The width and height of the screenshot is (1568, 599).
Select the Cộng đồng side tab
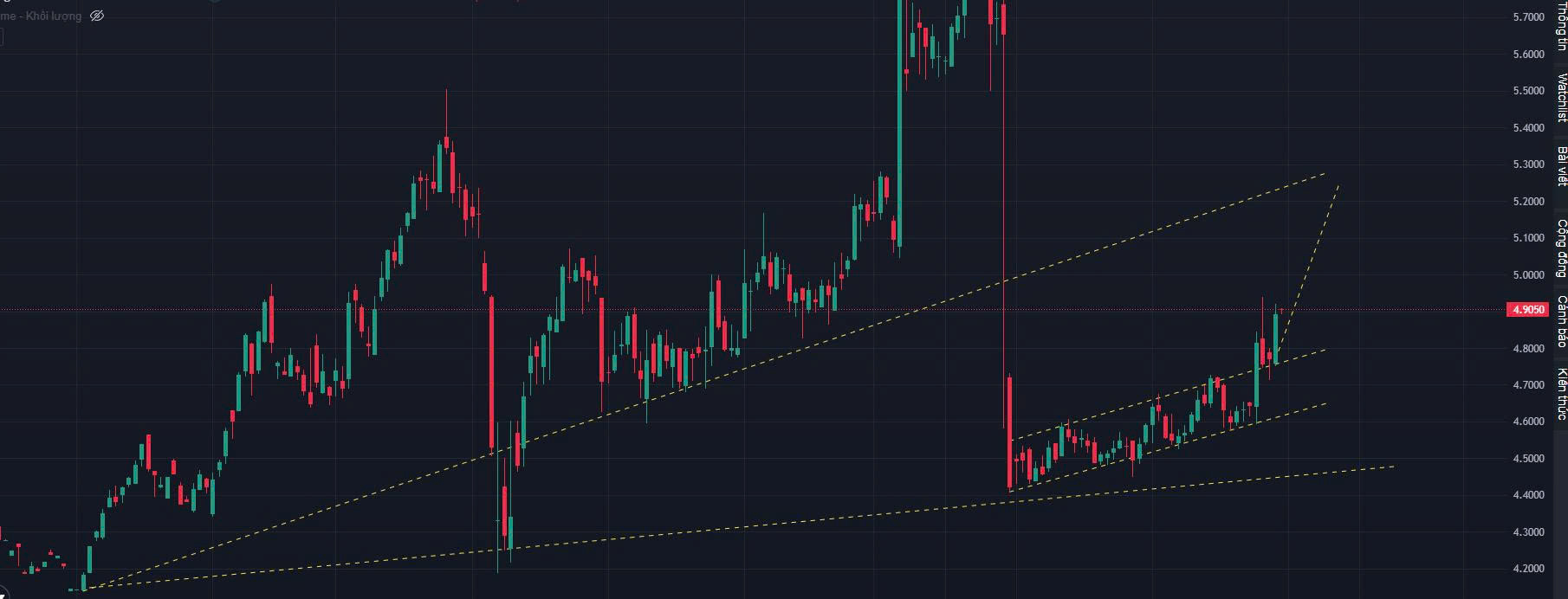tap(1561, 248)
